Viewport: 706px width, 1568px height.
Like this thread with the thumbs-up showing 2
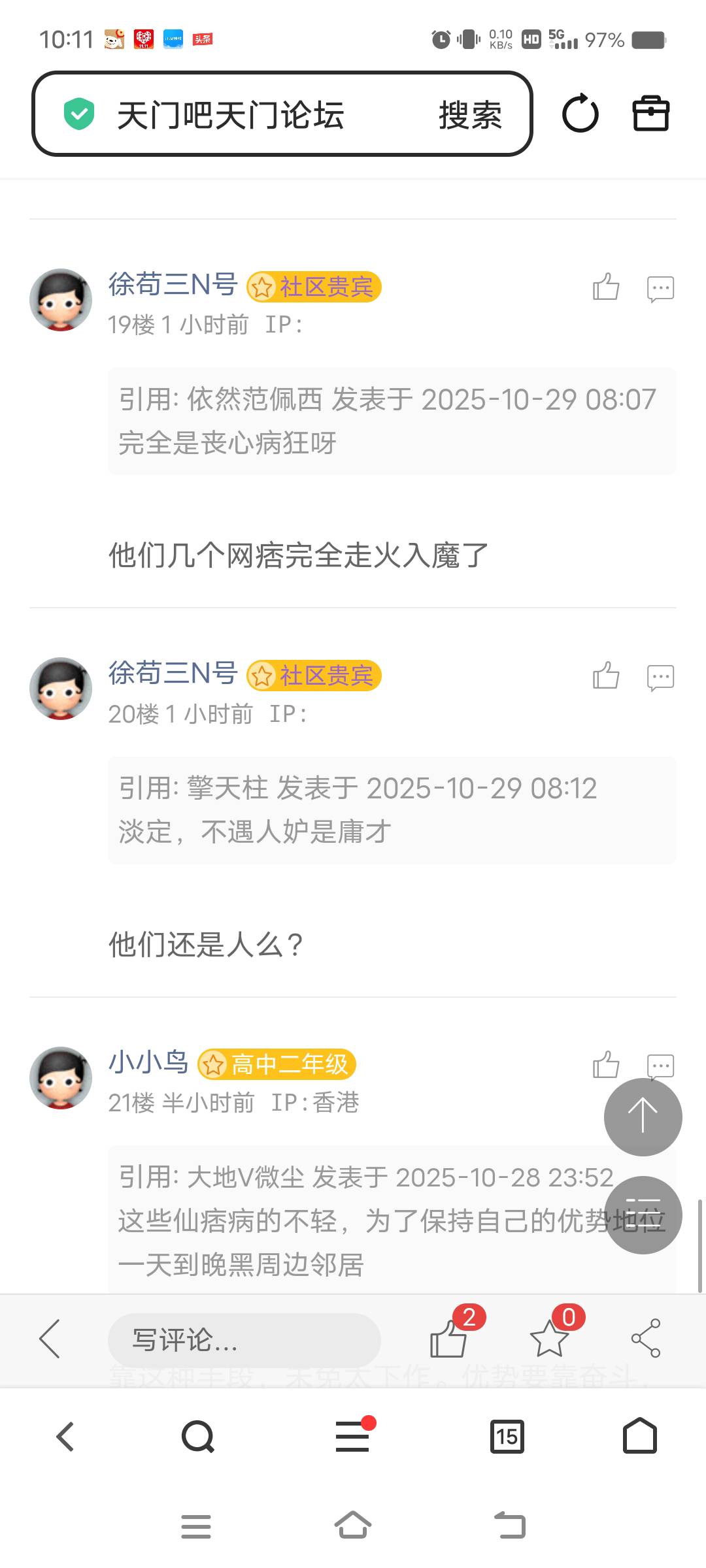[450, 1337]
